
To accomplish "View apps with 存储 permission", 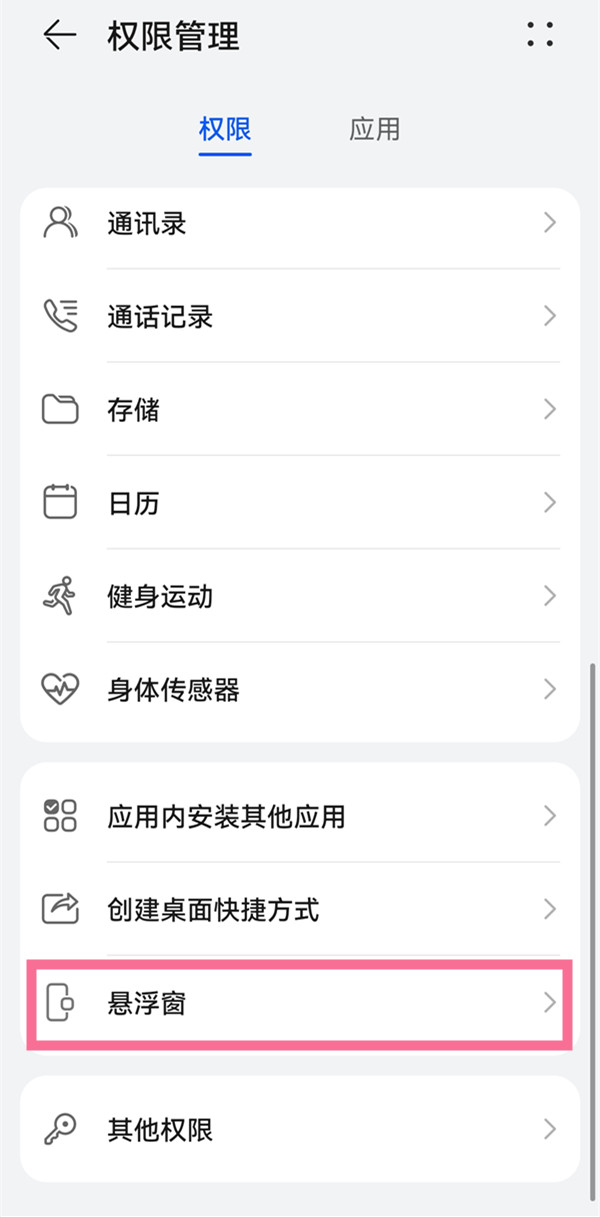I will tap(300, 410).
